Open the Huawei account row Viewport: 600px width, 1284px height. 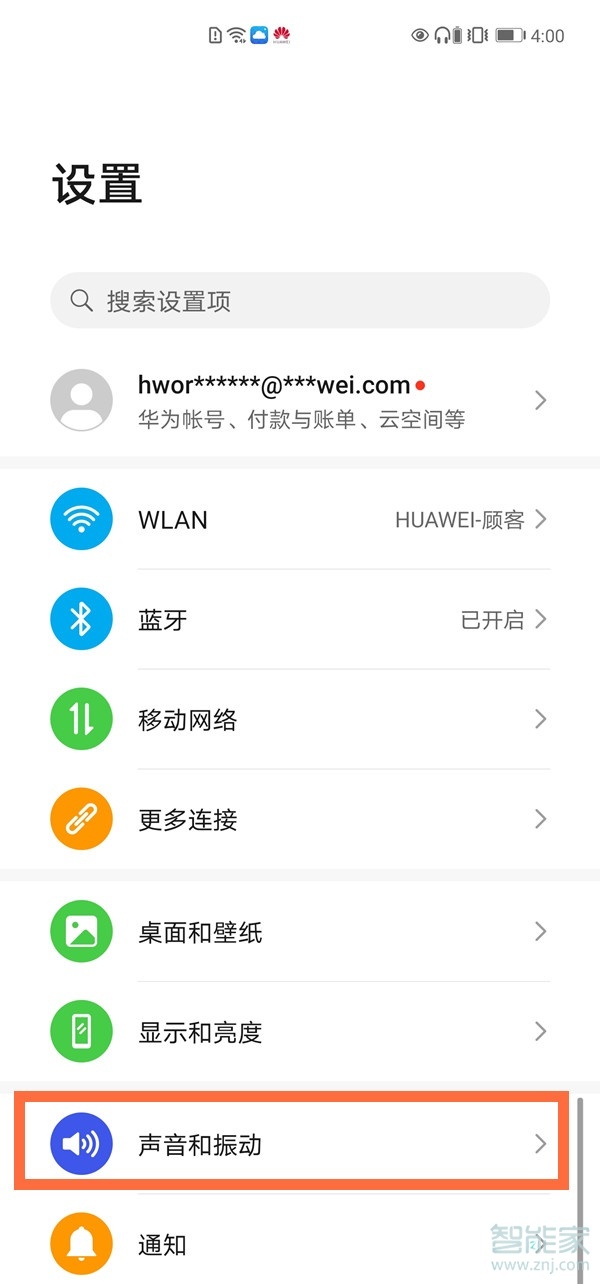(300, 400)
